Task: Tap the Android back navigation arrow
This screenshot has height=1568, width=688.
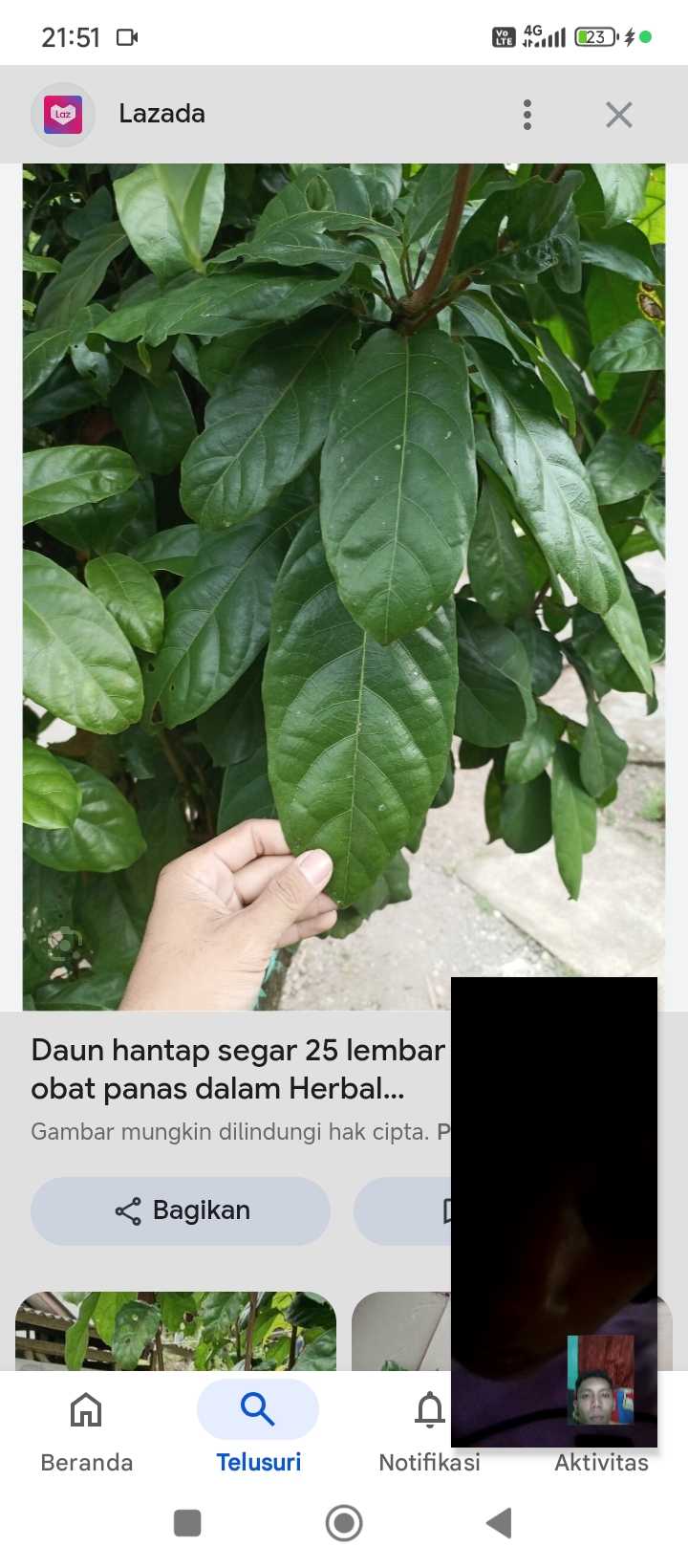Action: (497, 1523)
